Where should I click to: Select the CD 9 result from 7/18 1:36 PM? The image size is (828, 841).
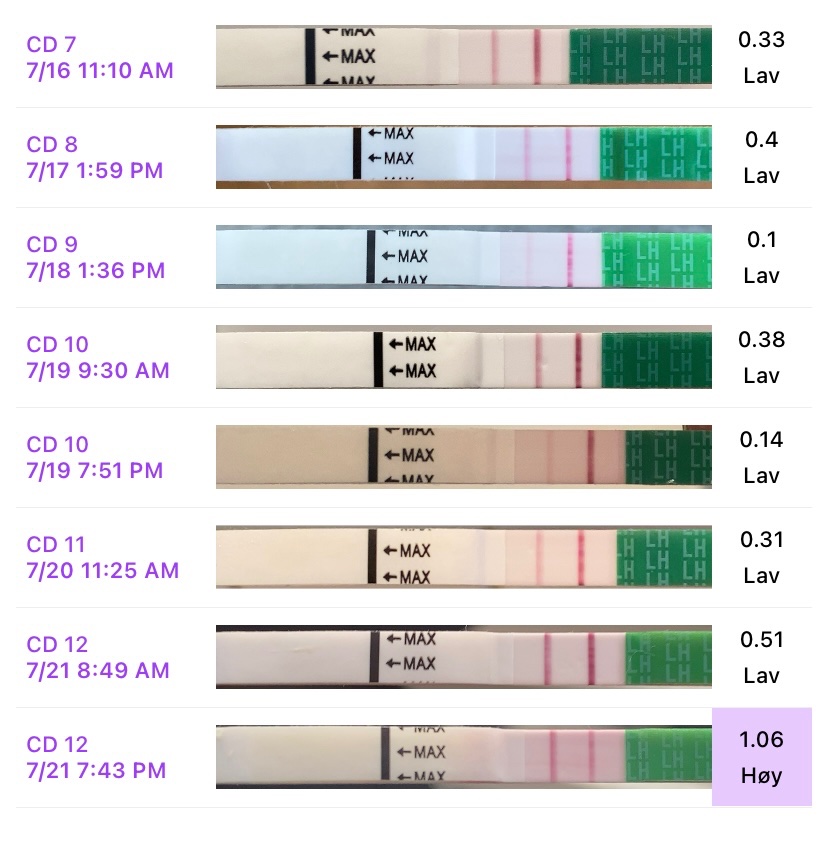[x=463, y=258]
